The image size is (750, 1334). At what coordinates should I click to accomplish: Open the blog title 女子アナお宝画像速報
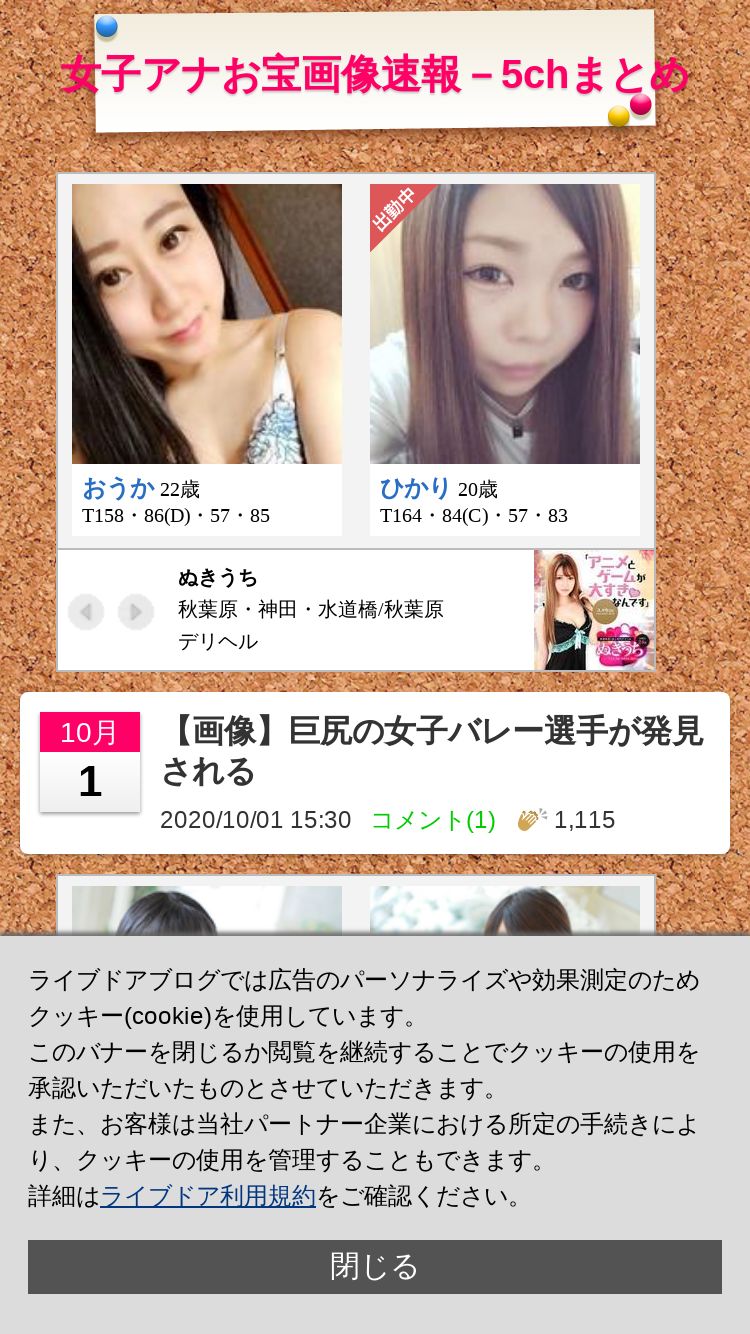click(375, 75)
